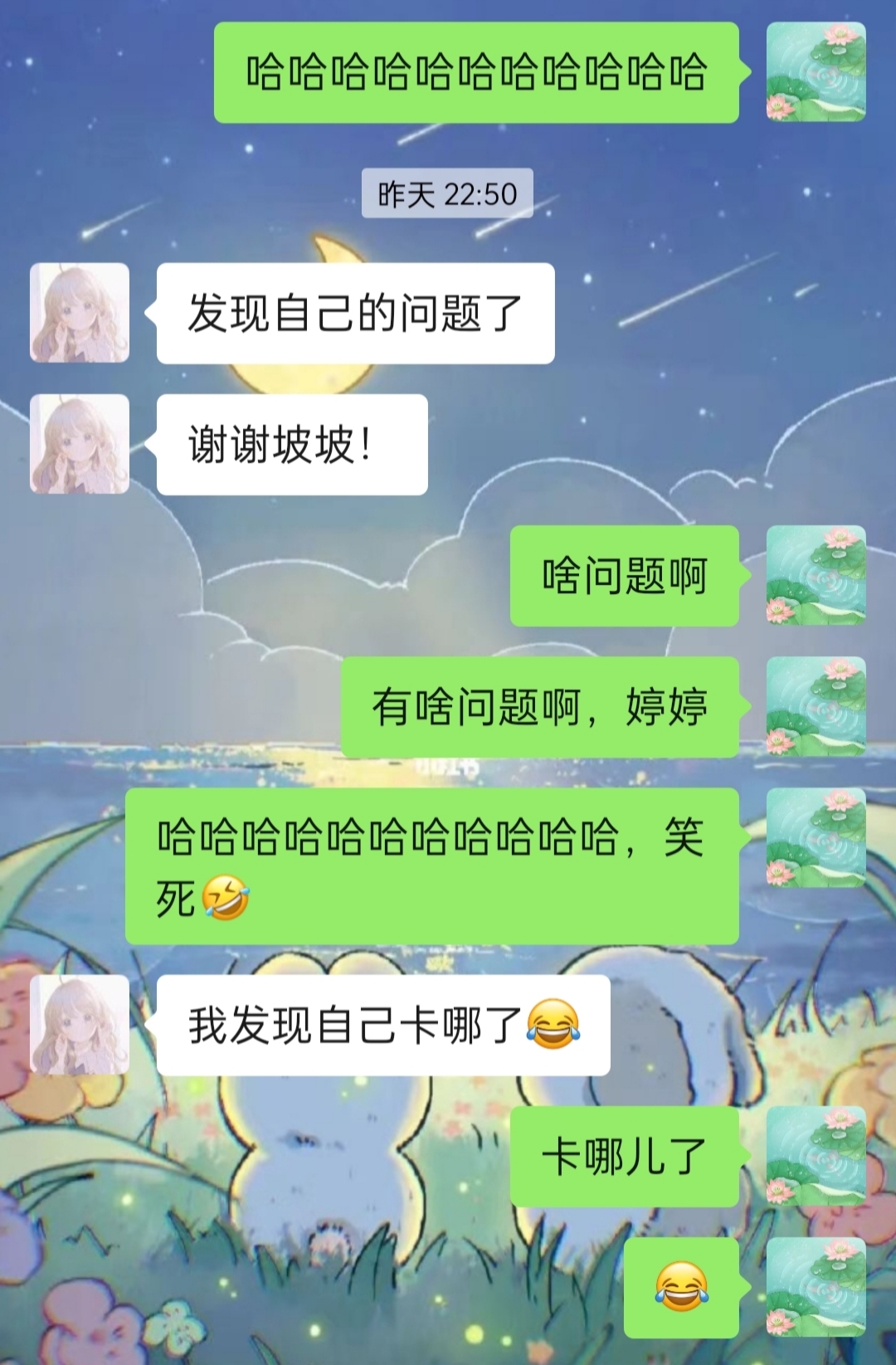View profile from avatar beside '我发现自己卡哪了'
Screen dimensions: 896x1365
tap(80, 1025)
